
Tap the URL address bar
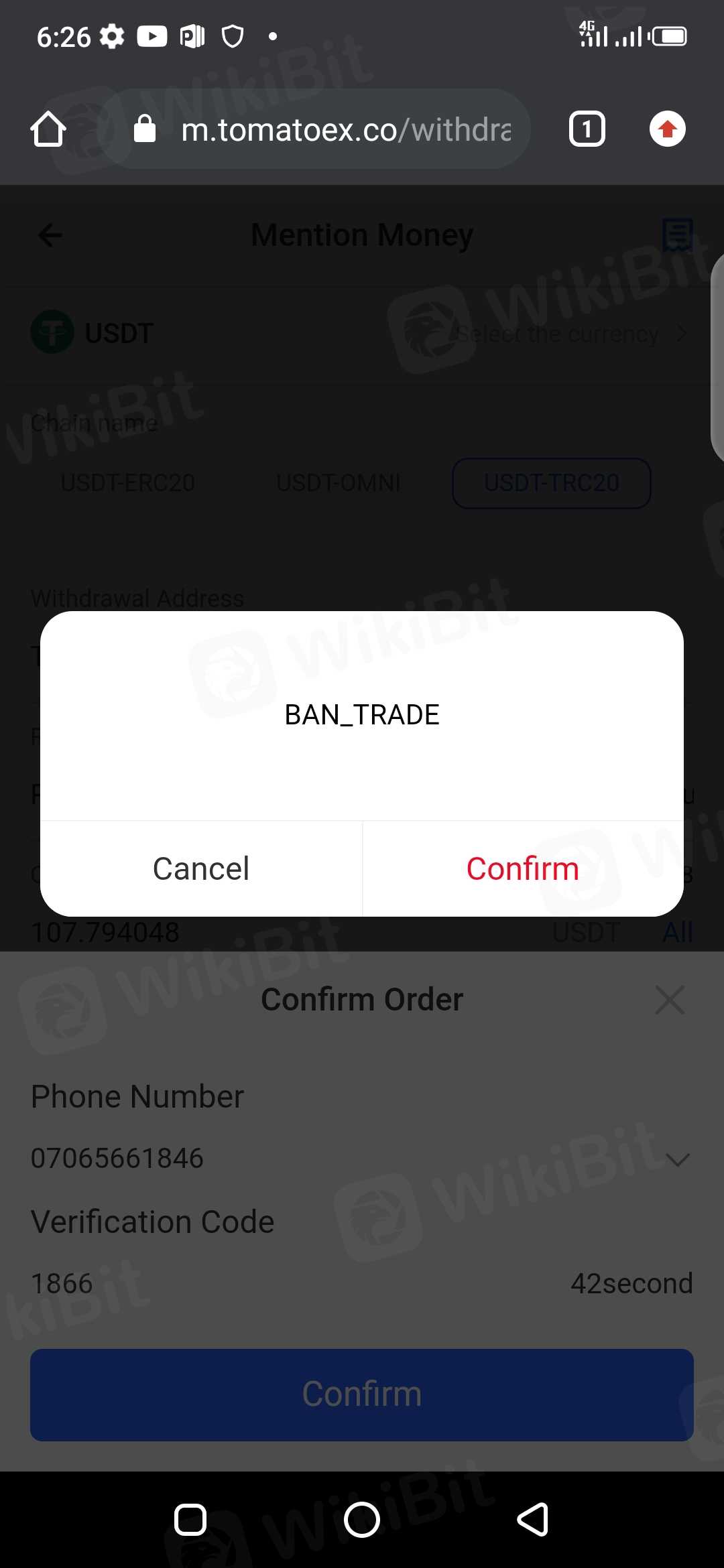[x=345, y=129]
